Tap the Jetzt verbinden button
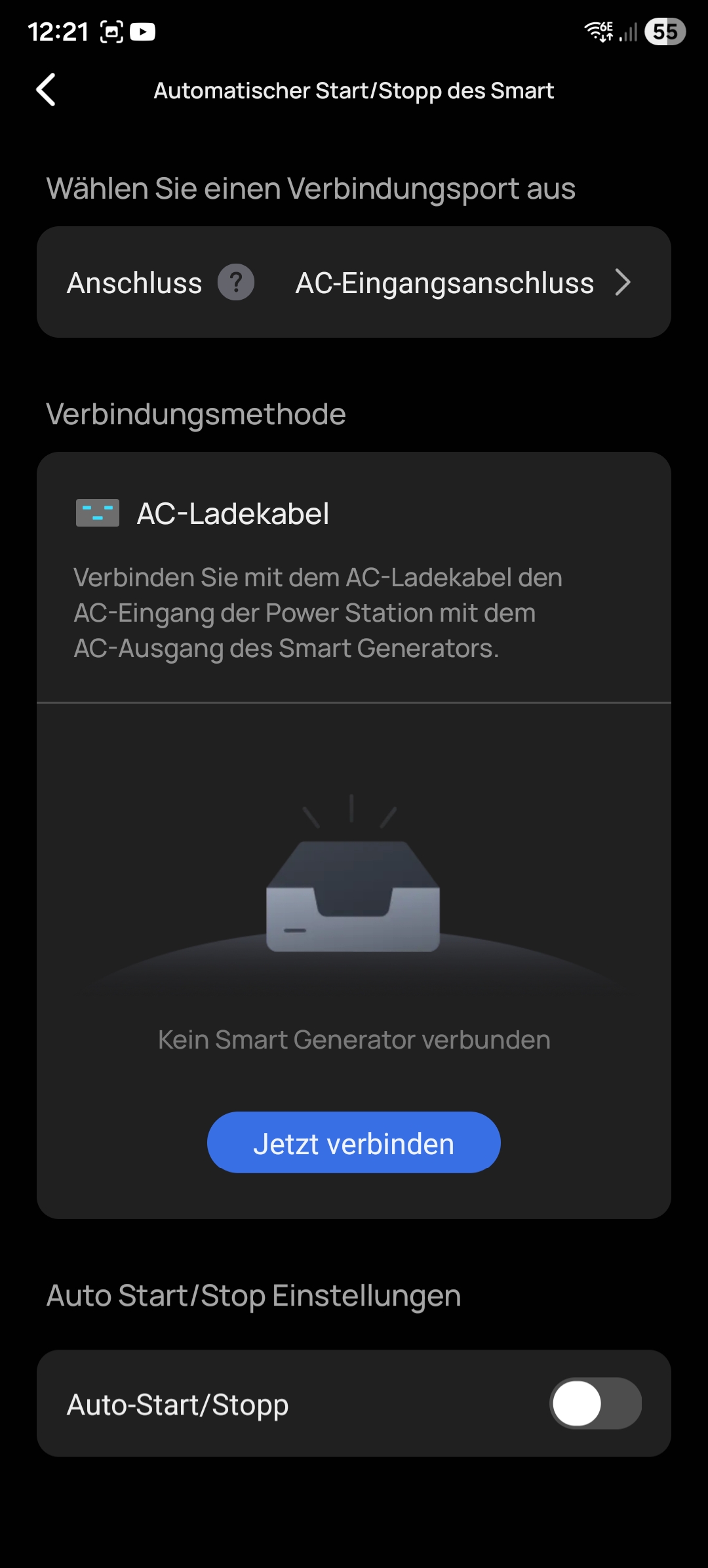Image resolution: width=708 pixels, height=1568 pixels. pyautogui.click(x=354, y=1143)
